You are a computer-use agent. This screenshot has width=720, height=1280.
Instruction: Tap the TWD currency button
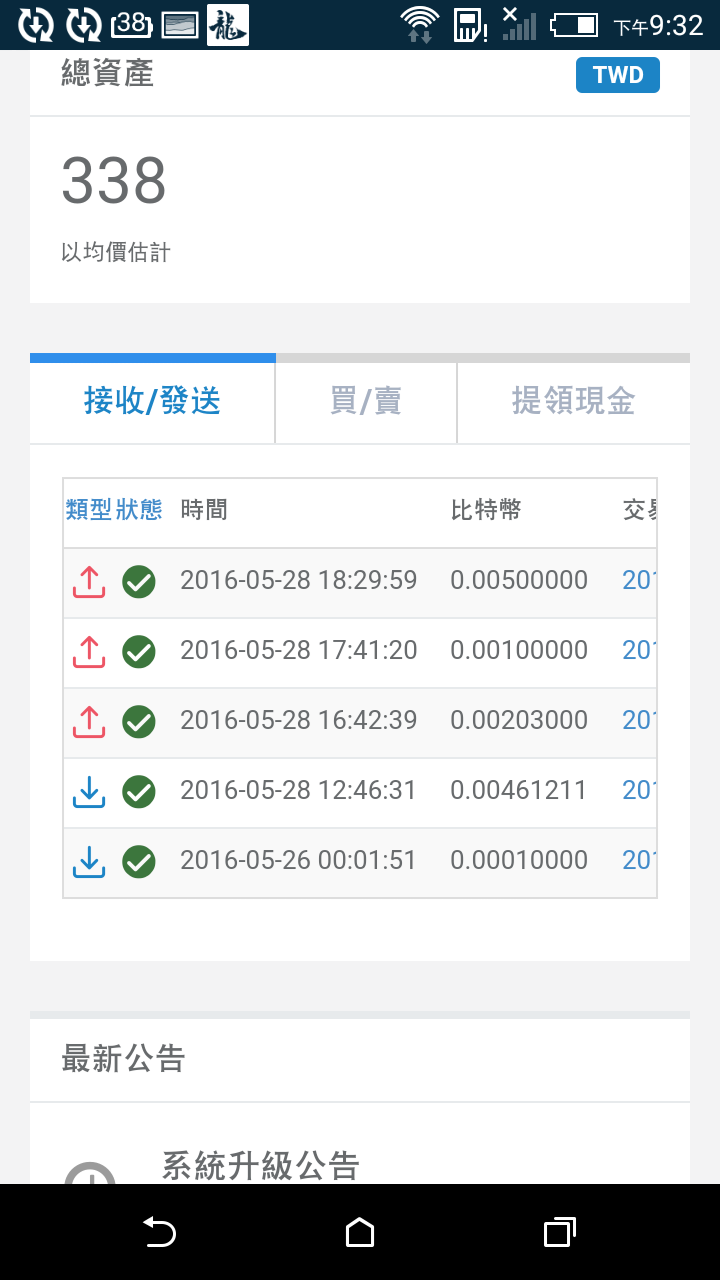[617, 75]
